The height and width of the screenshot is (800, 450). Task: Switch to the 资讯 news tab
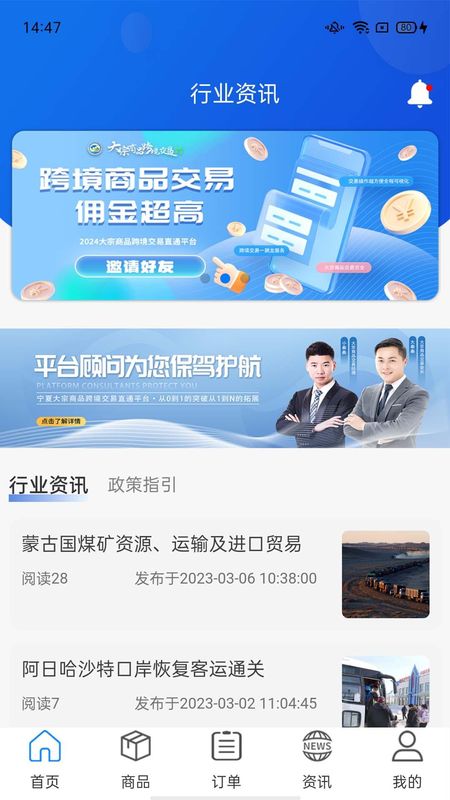pos(317,760)
